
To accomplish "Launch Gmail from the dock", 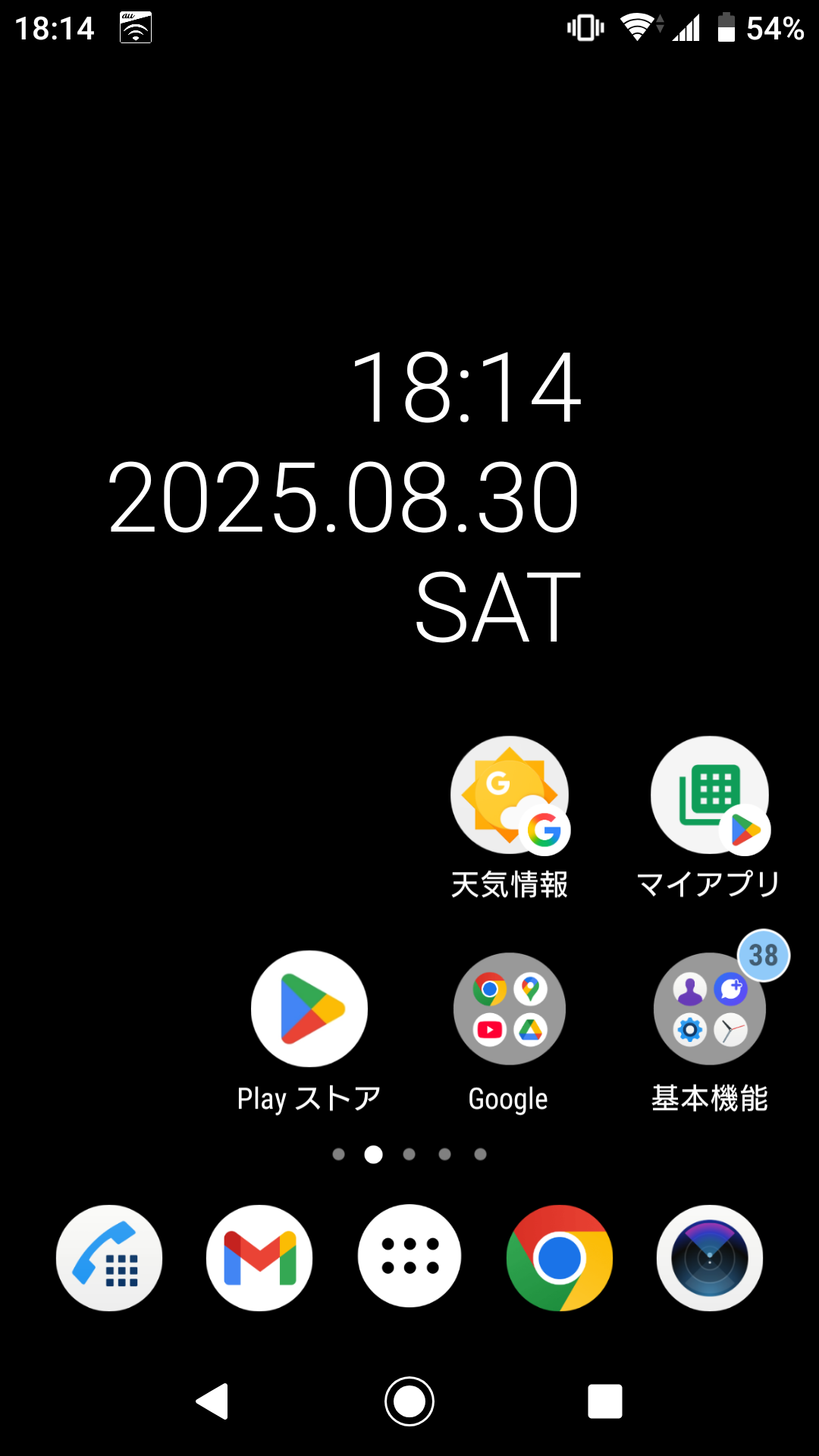I will 259,1258.
